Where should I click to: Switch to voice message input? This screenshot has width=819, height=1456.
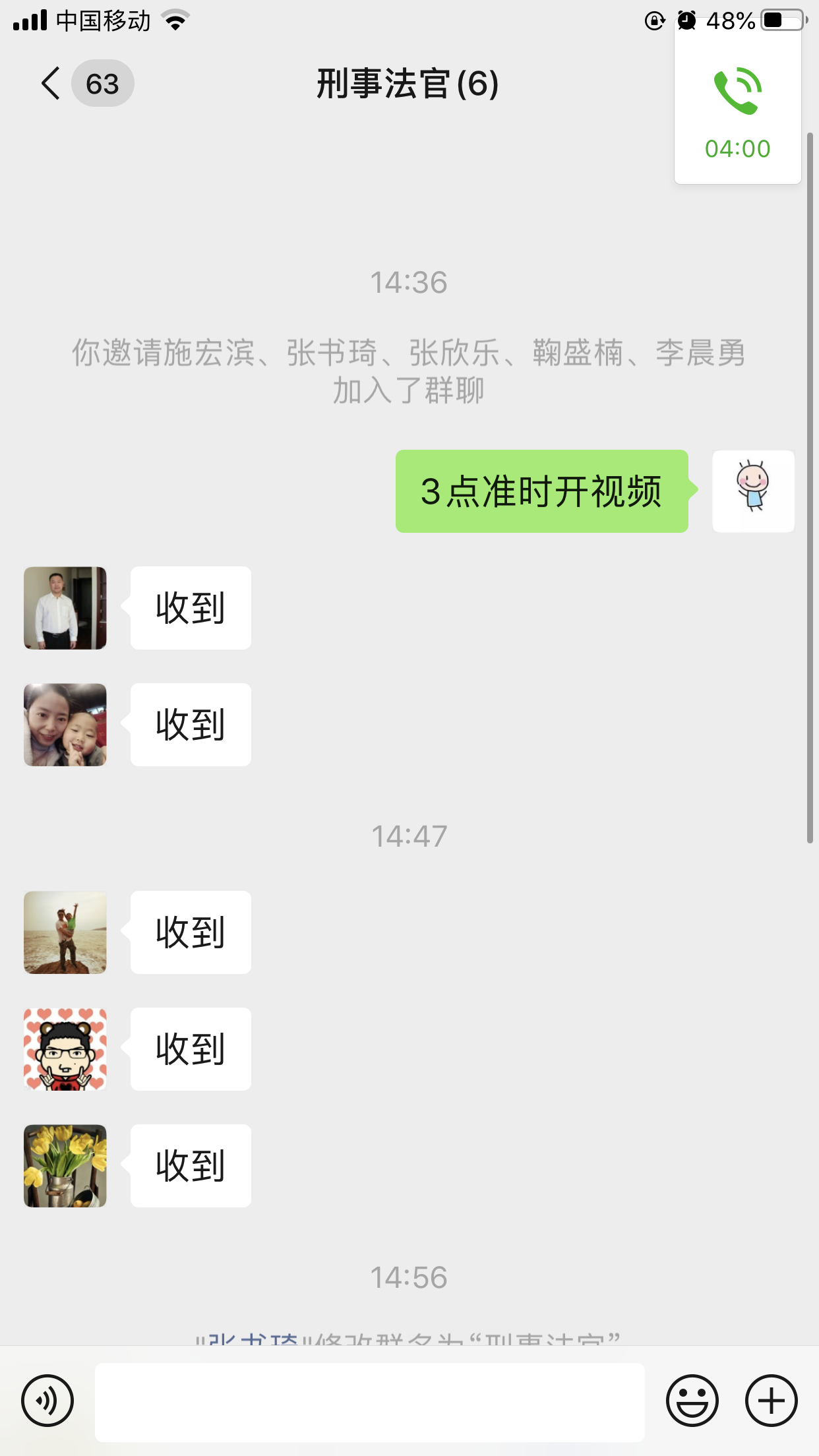[47, 1400]
